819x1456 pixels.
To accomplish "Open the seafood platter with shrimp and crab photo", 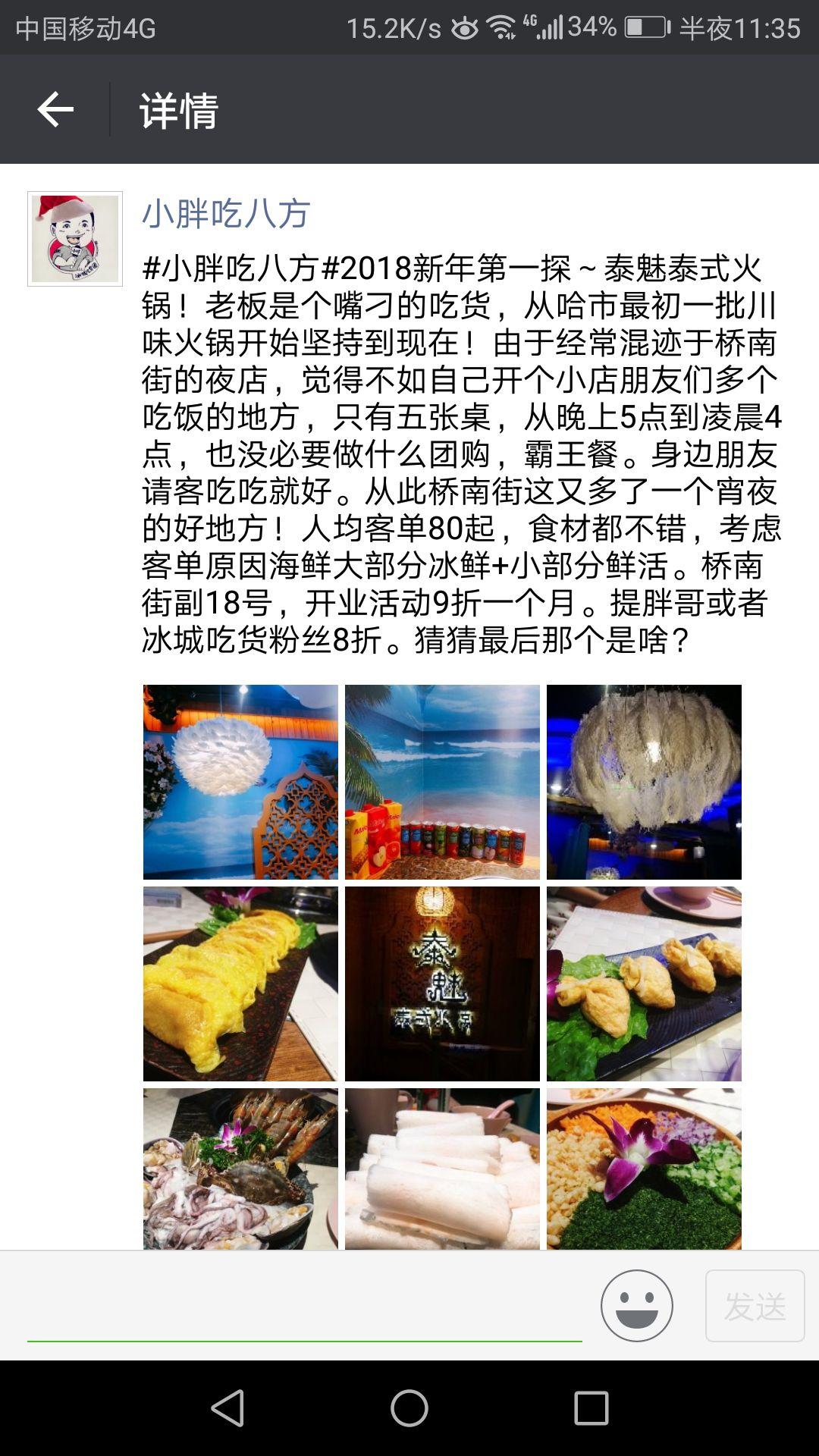I will point(240,1169).
